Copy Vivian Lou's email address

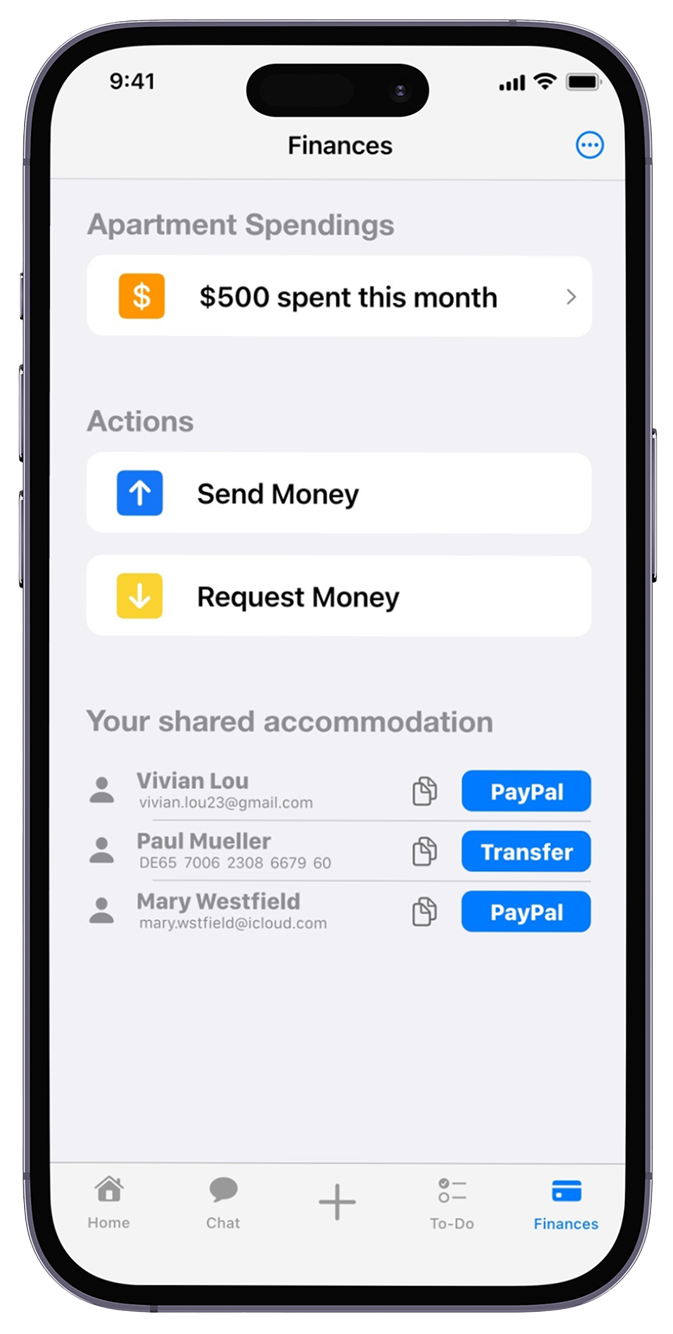tap(425, 791)
